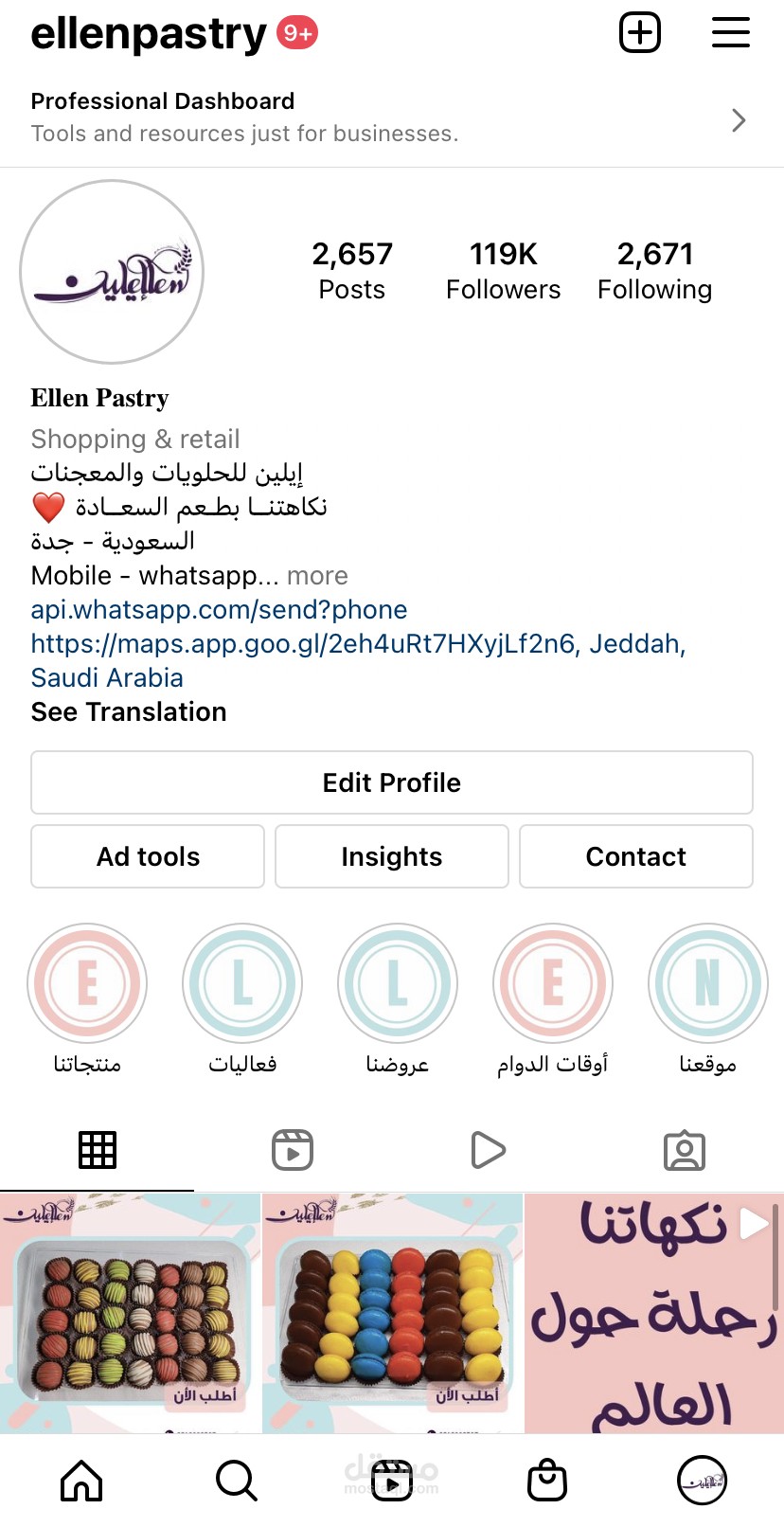
Task: Open Ad tools
Action: [x=148, y=856]
